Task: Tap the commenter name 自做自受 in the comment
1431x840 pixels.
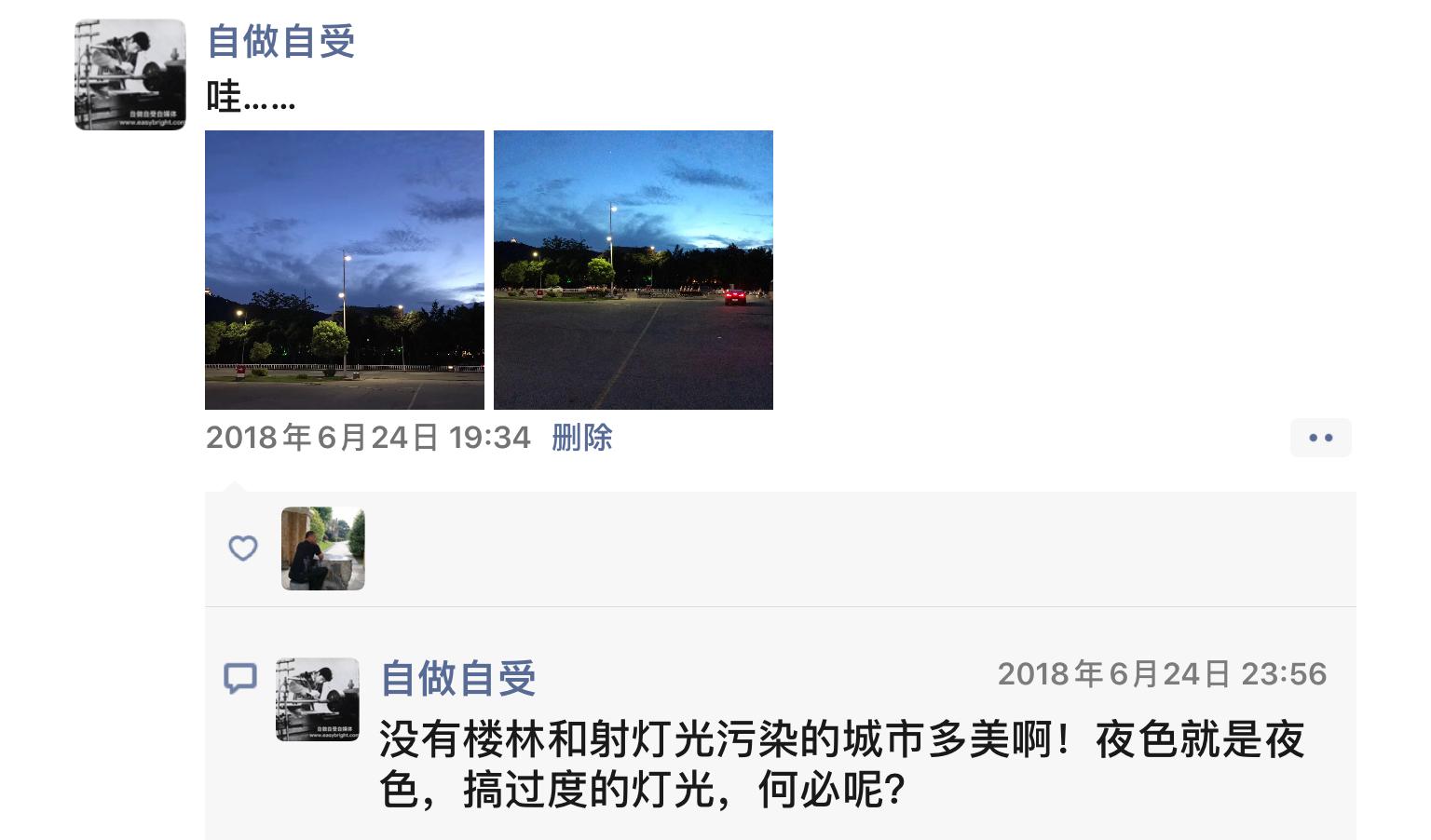Action: click(457, 678)
